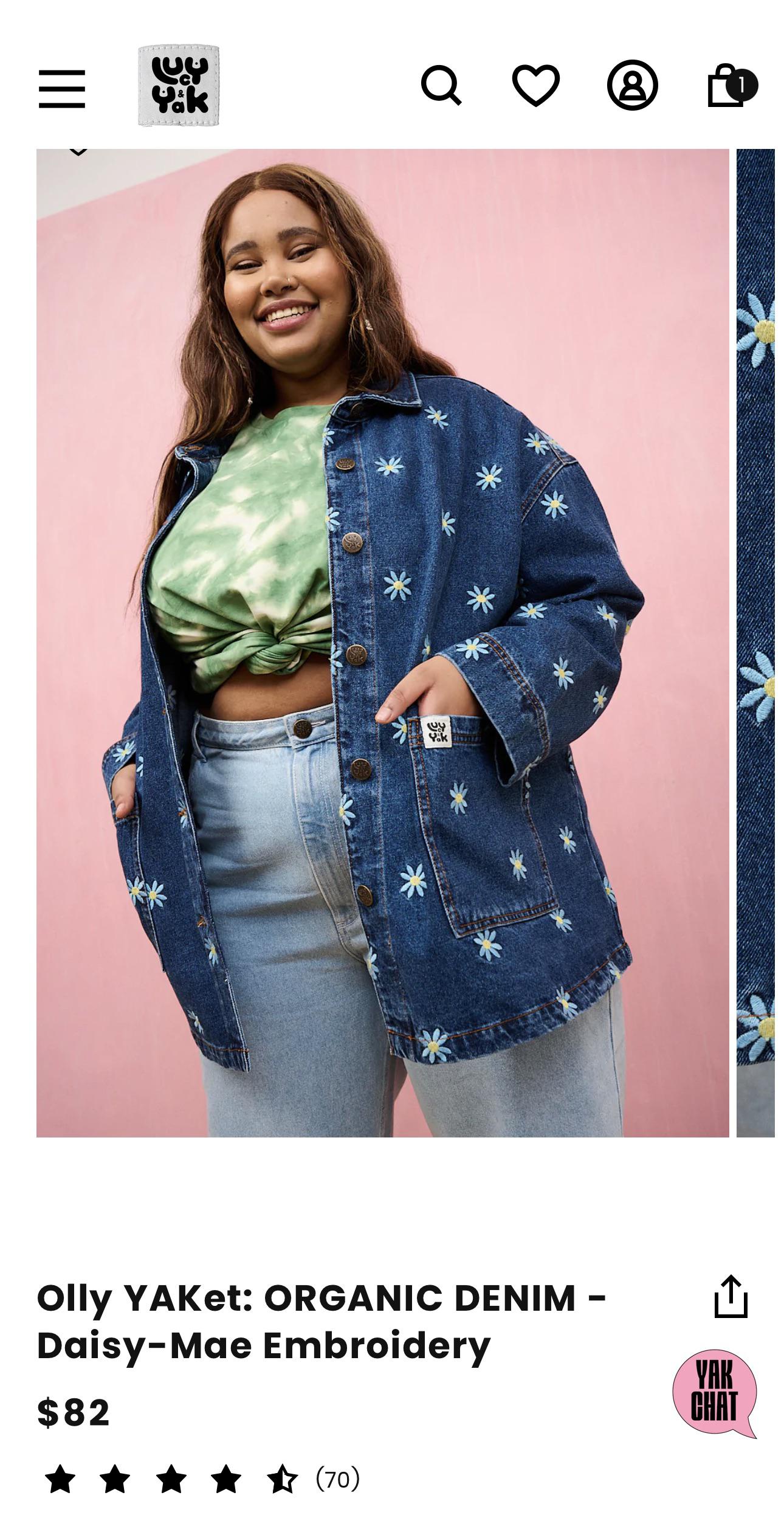This screenshot has width=784, height=1515.
Task: Open the wishlist heart
Action: [x=536, y=86]
